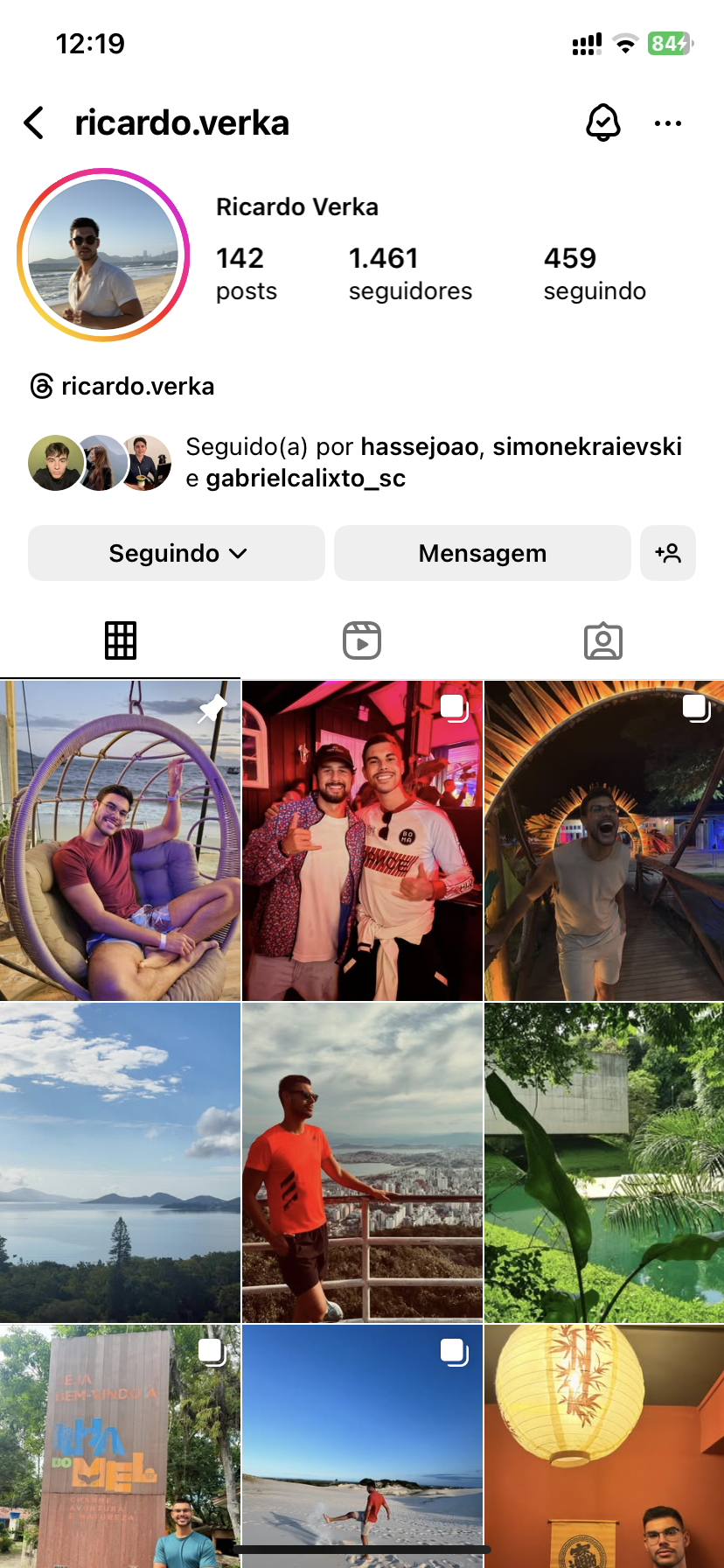This screenshot has height=1568, width=724.
Task: Open the 459 seguindo list
Action: [x=594, y=273]
